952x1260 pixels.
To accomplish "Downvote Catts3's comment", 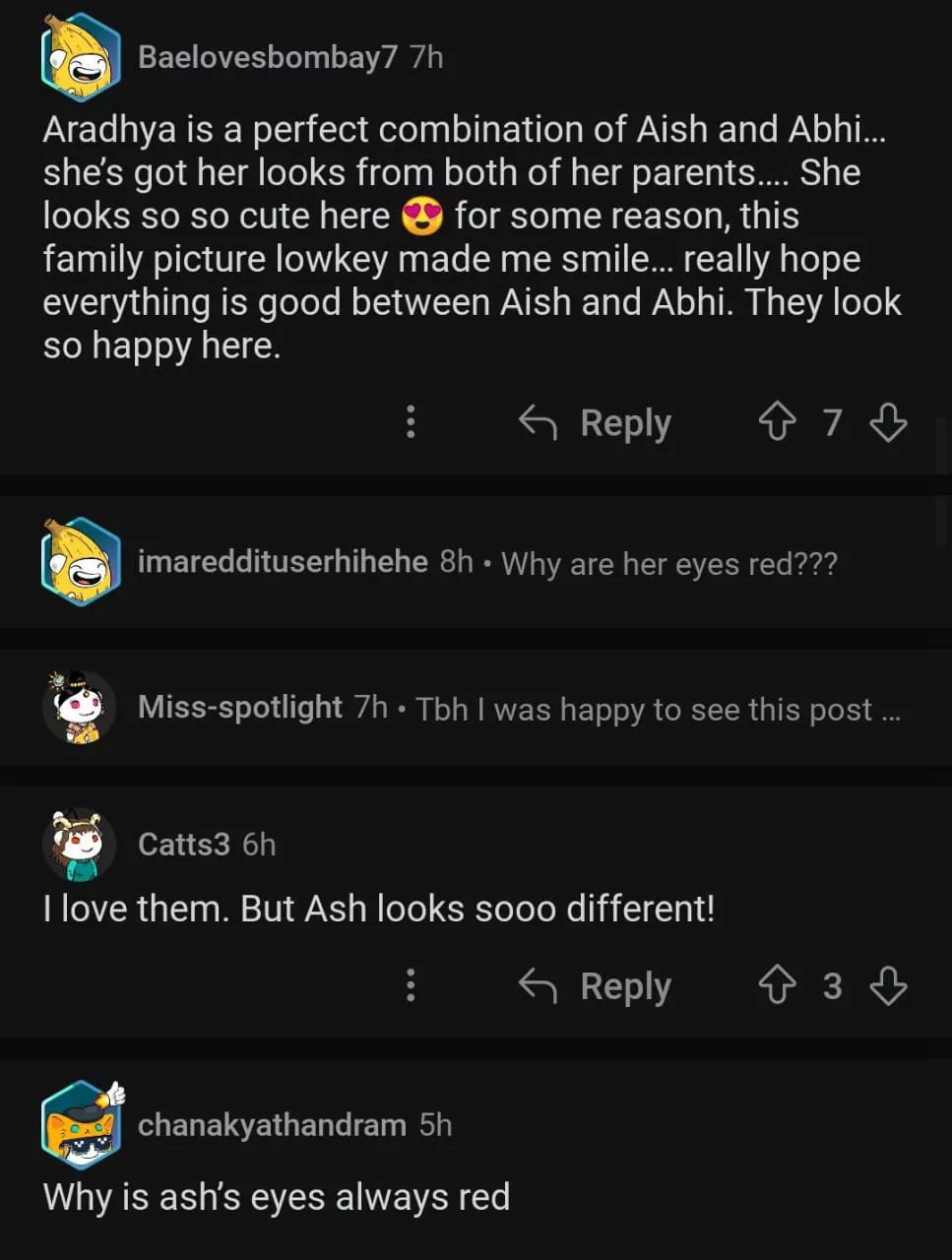I will pyautogui.click(x=888, y=985).
